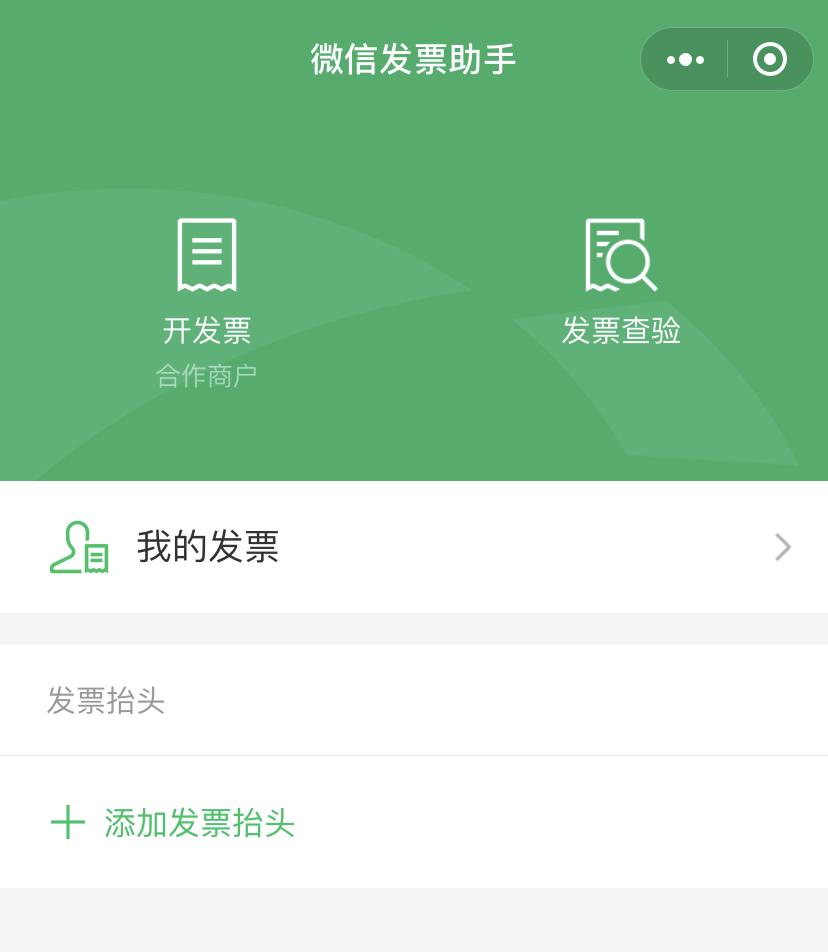Open 开发票 by clicking the invoice icon
The image size is (828, 952).
pyautogui.click(x=207, y=255)
